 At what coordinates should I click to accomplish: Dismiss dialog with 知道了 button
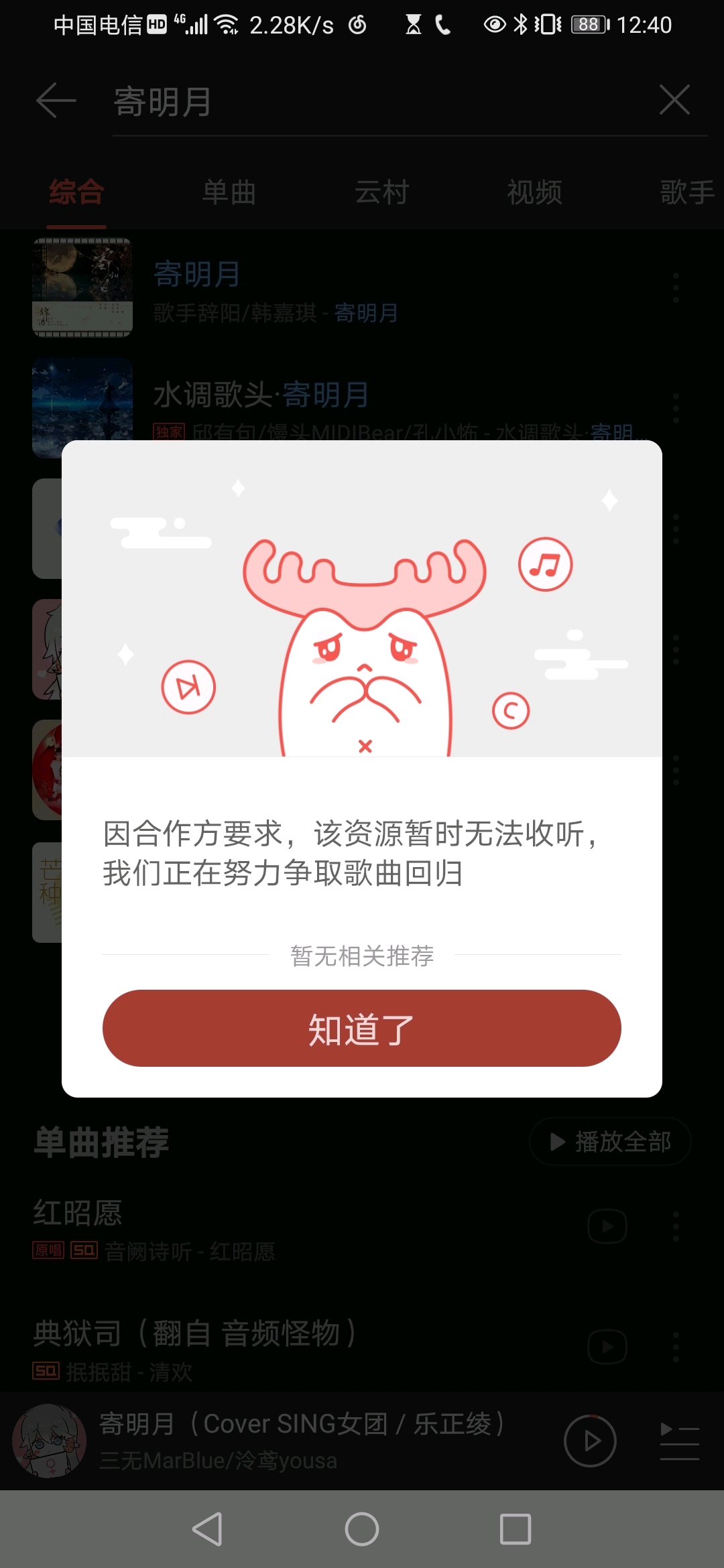[x=361, y=1028]
